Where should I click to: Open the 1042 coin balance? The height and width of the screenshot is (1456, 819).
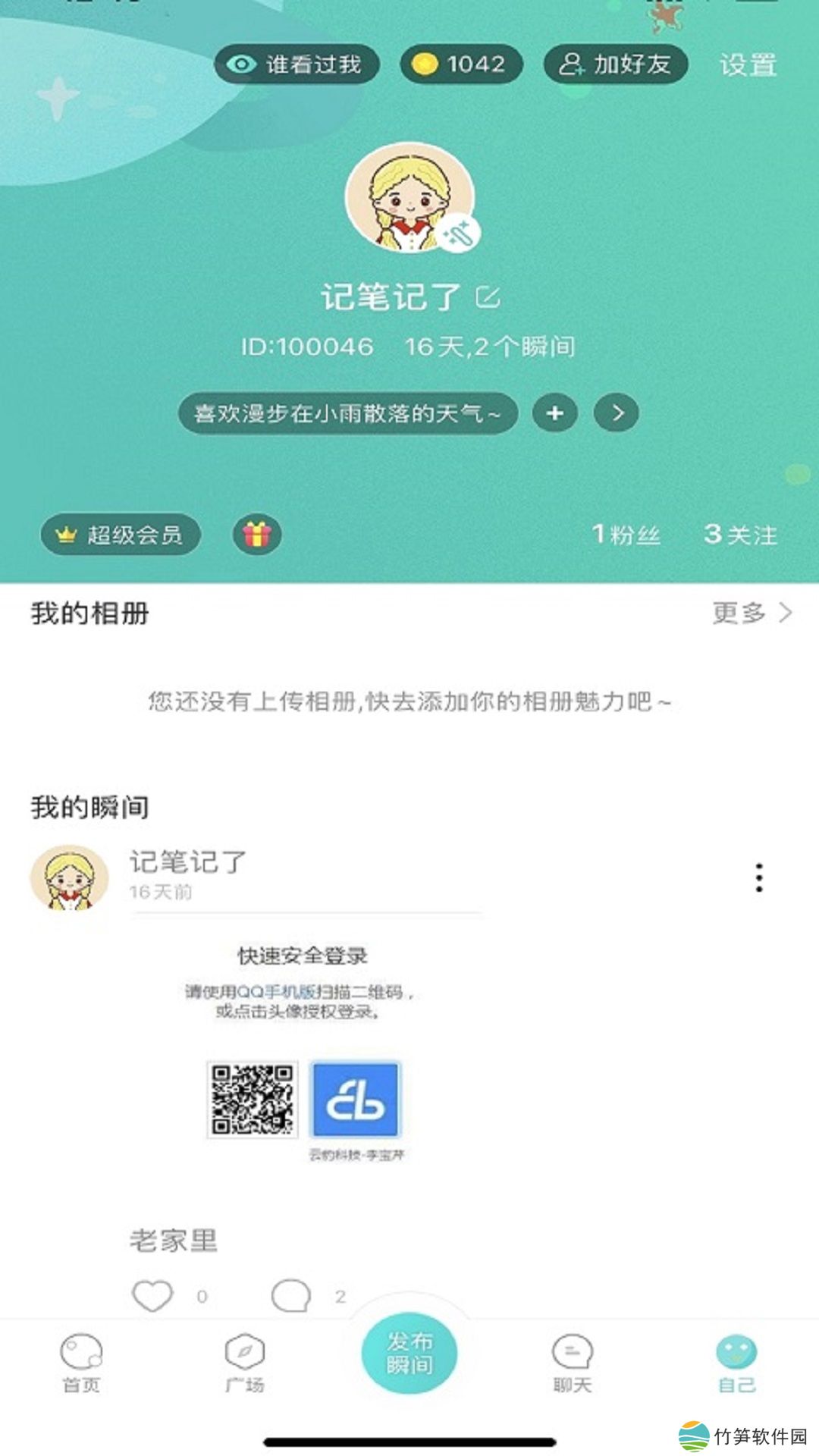(x=461, y=64)
